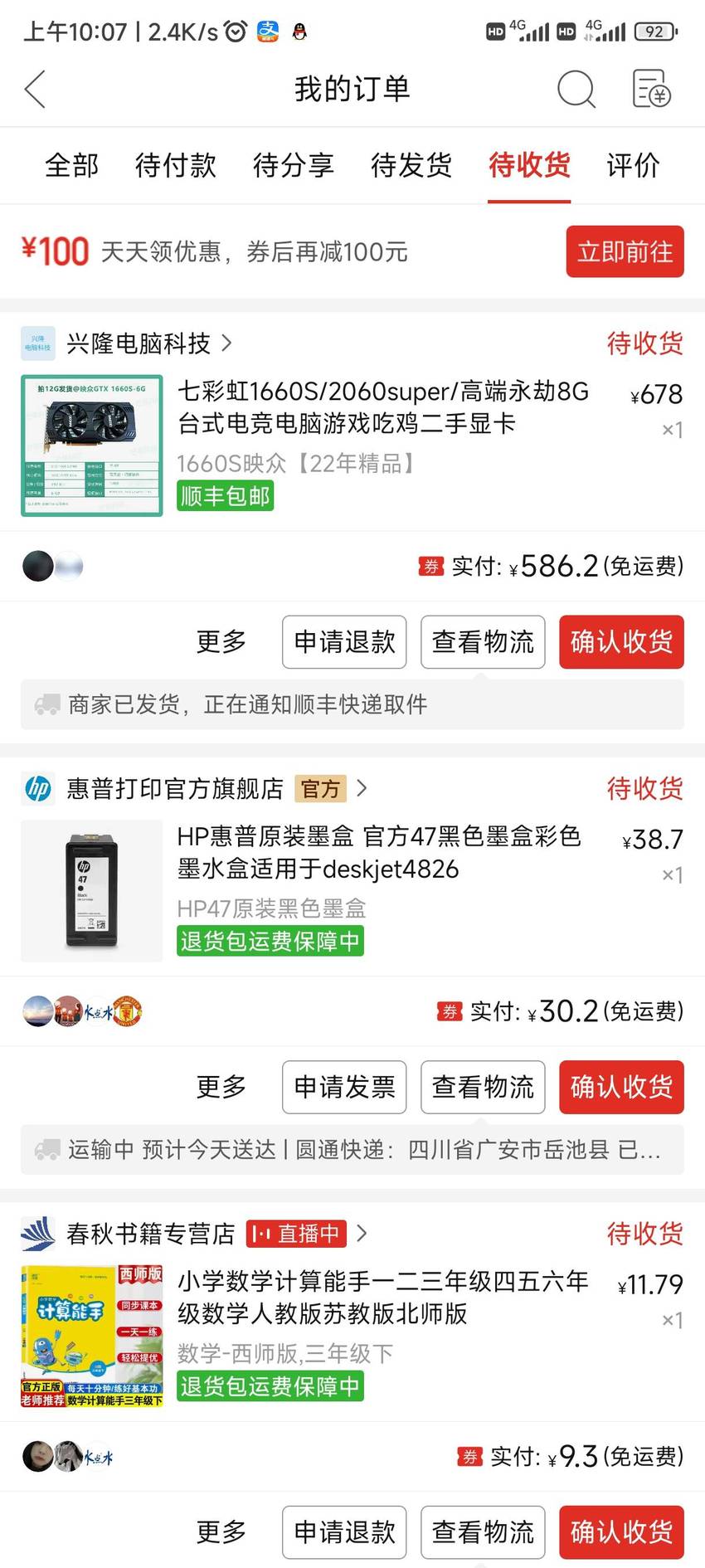
Task: Apply for refund on the graphics card order
Action: click(344, 641)
